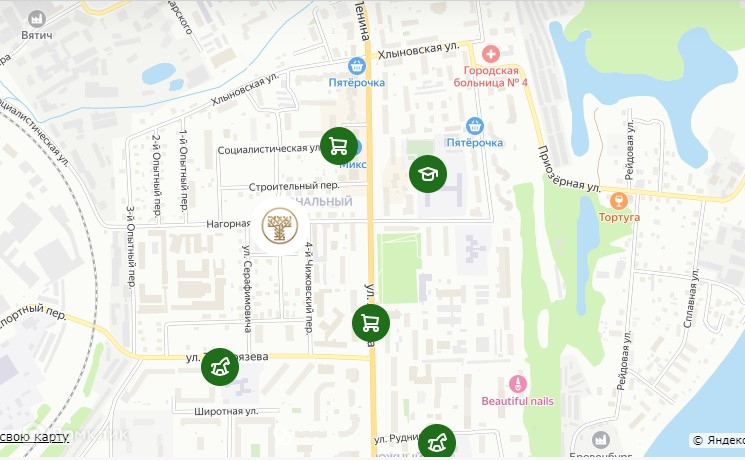This screenshot has width=745, height=460.
Task: Select the graduation cap education marker
Action: click(x=428, y=174)
